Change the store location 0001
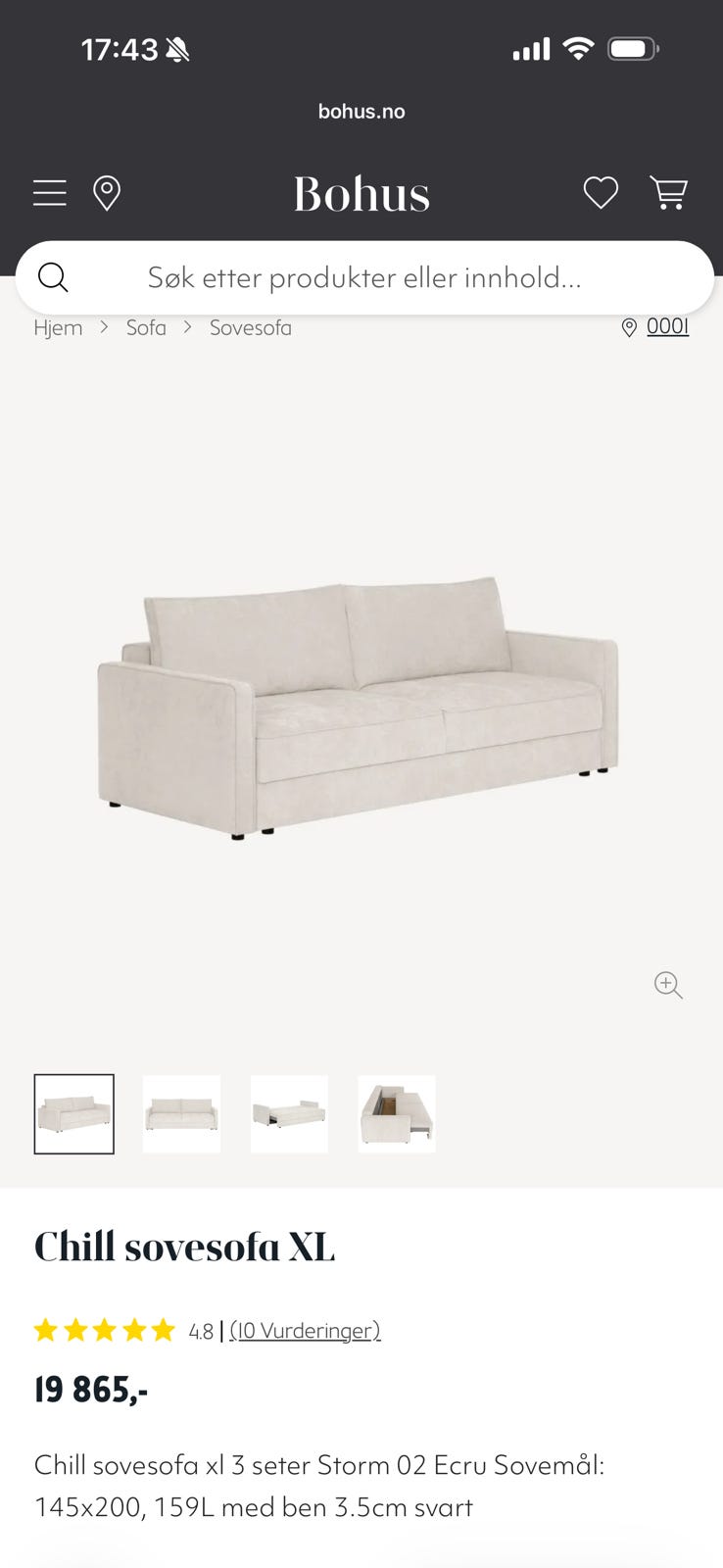 pyautogui.click(x=666, y=326)
